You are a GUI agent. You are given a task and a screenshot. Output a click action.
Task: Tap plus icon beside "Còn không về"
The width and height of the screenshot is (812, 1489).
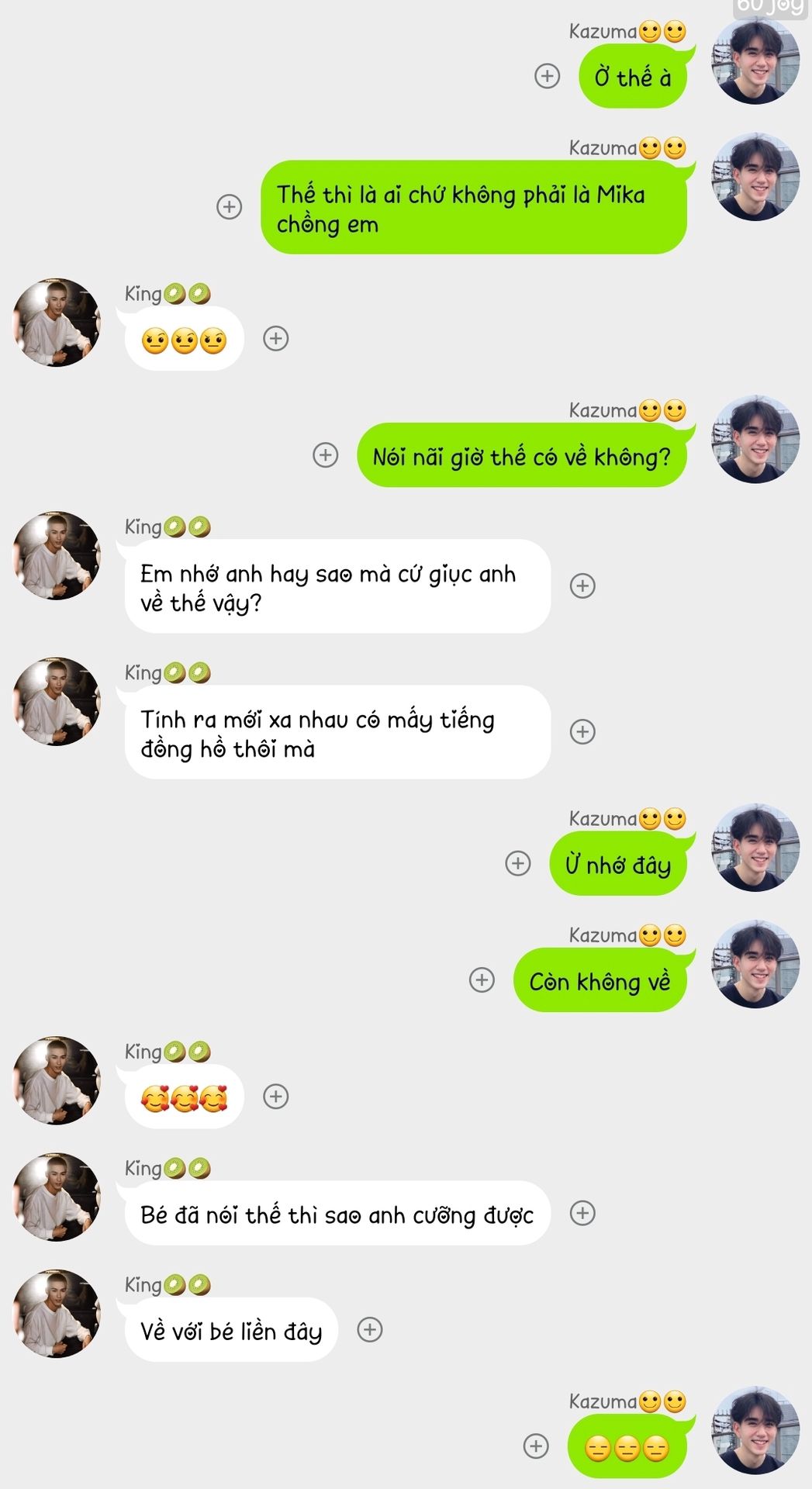coord(482,979)
